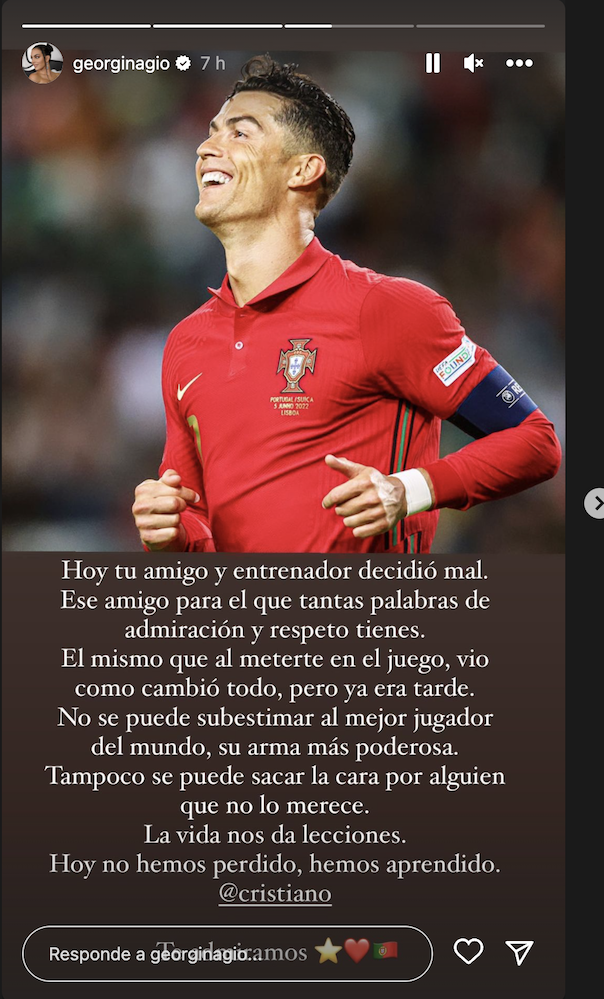This screenshot has height=999, width=604.
Task: Open the @cristiano mention link
Action: [275, 894]
